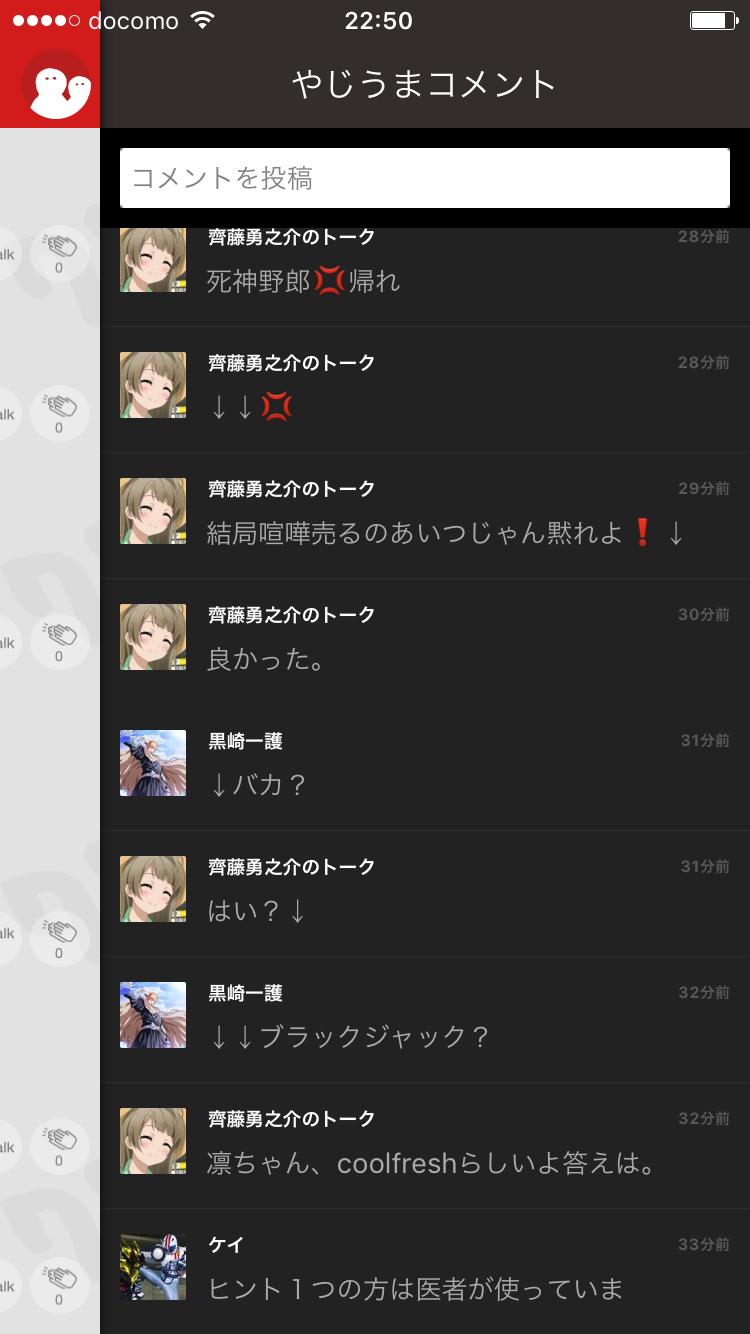The height and width of the screenshot is (1334, 750).
Task: Tap the clap icon near the bottom of the sidebar
Action: pos(58,1277)
